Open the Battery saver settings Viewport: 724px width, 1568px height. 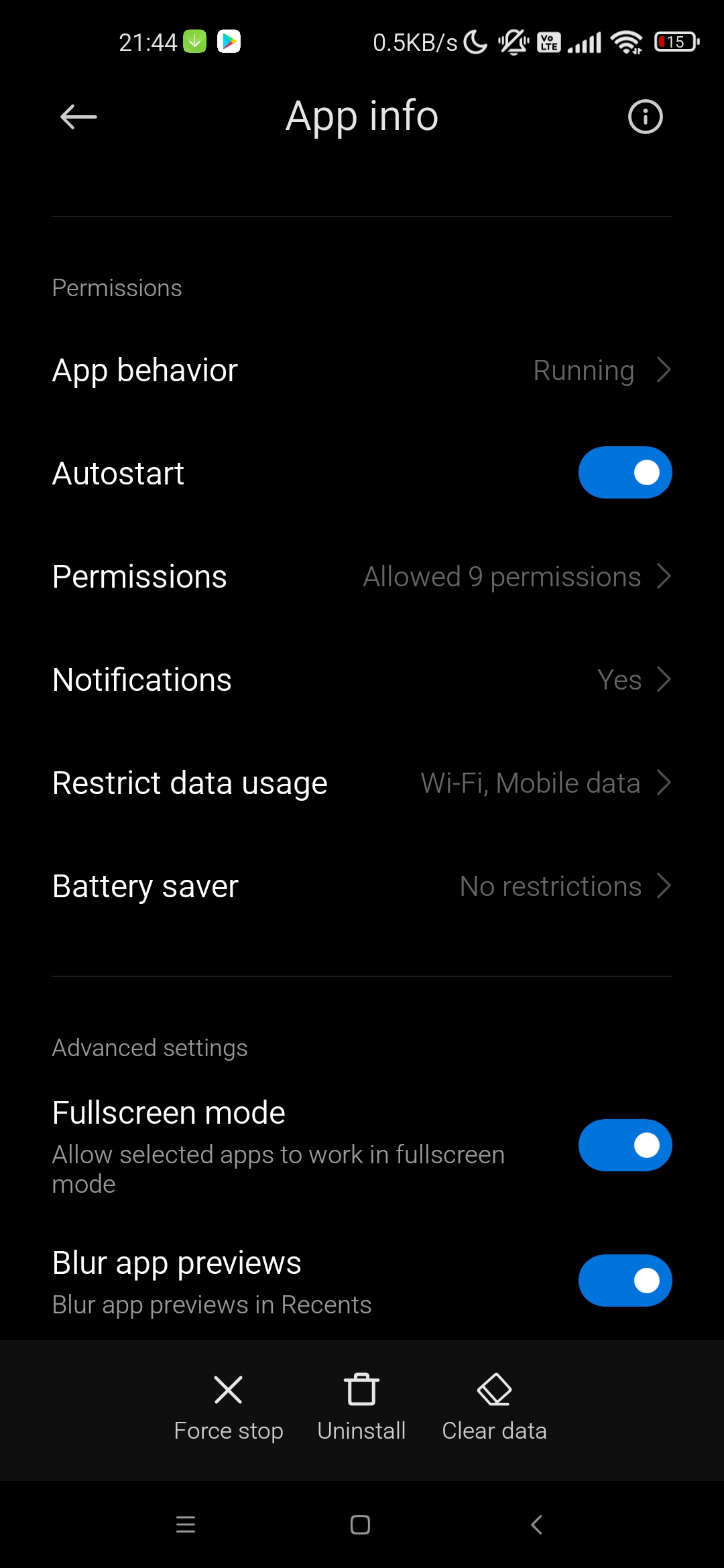click(x=362, y=886)
